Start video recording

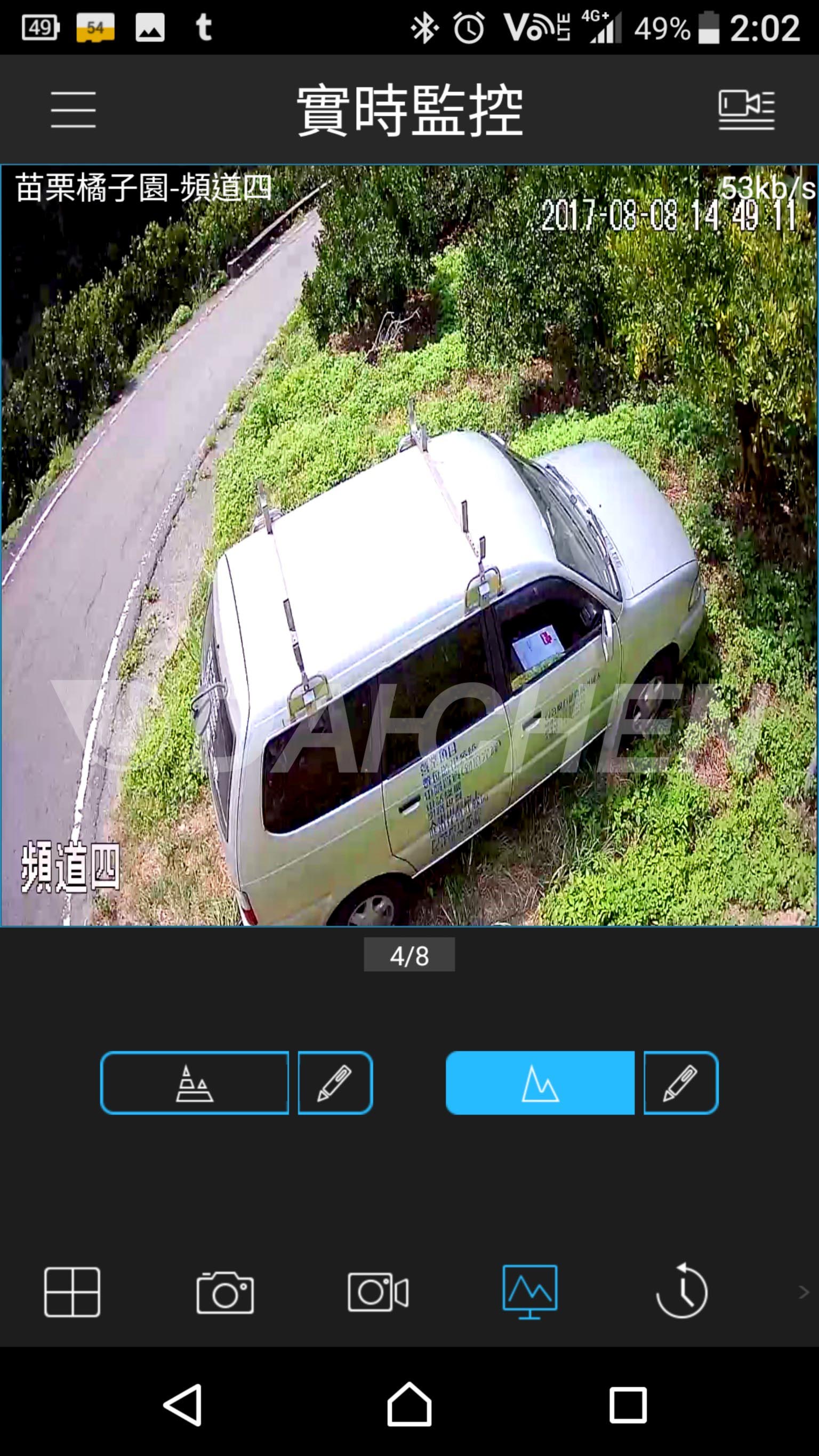point(378,1292)
